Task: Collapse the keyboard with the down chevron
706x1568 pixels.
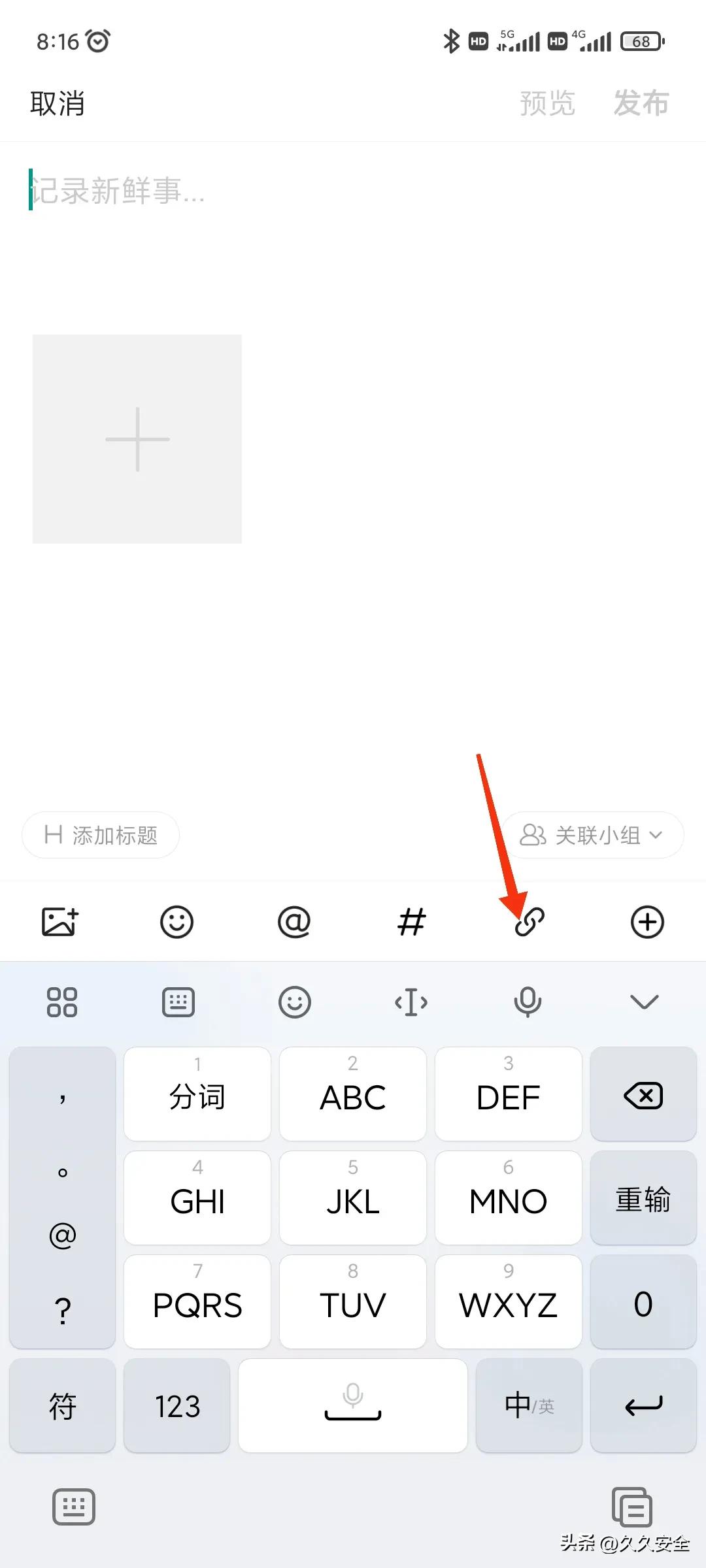Action: [x=644, y=1002]
